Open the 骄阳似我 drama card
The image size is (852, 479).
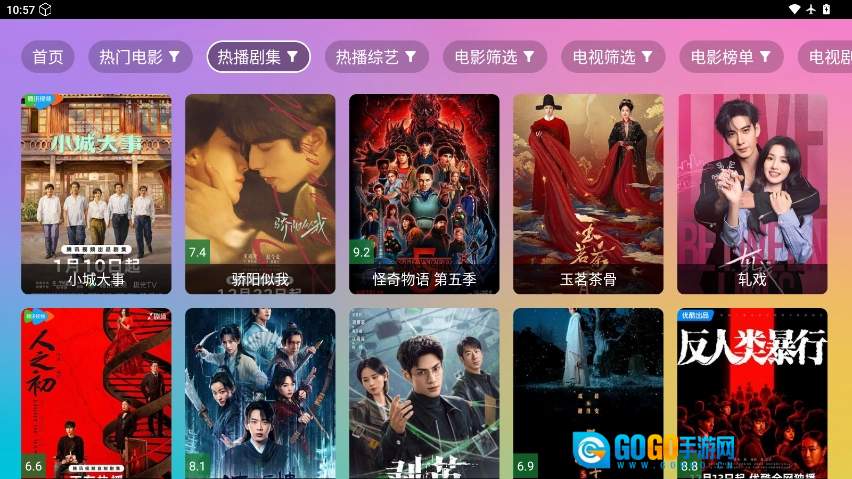click(260, 193)
